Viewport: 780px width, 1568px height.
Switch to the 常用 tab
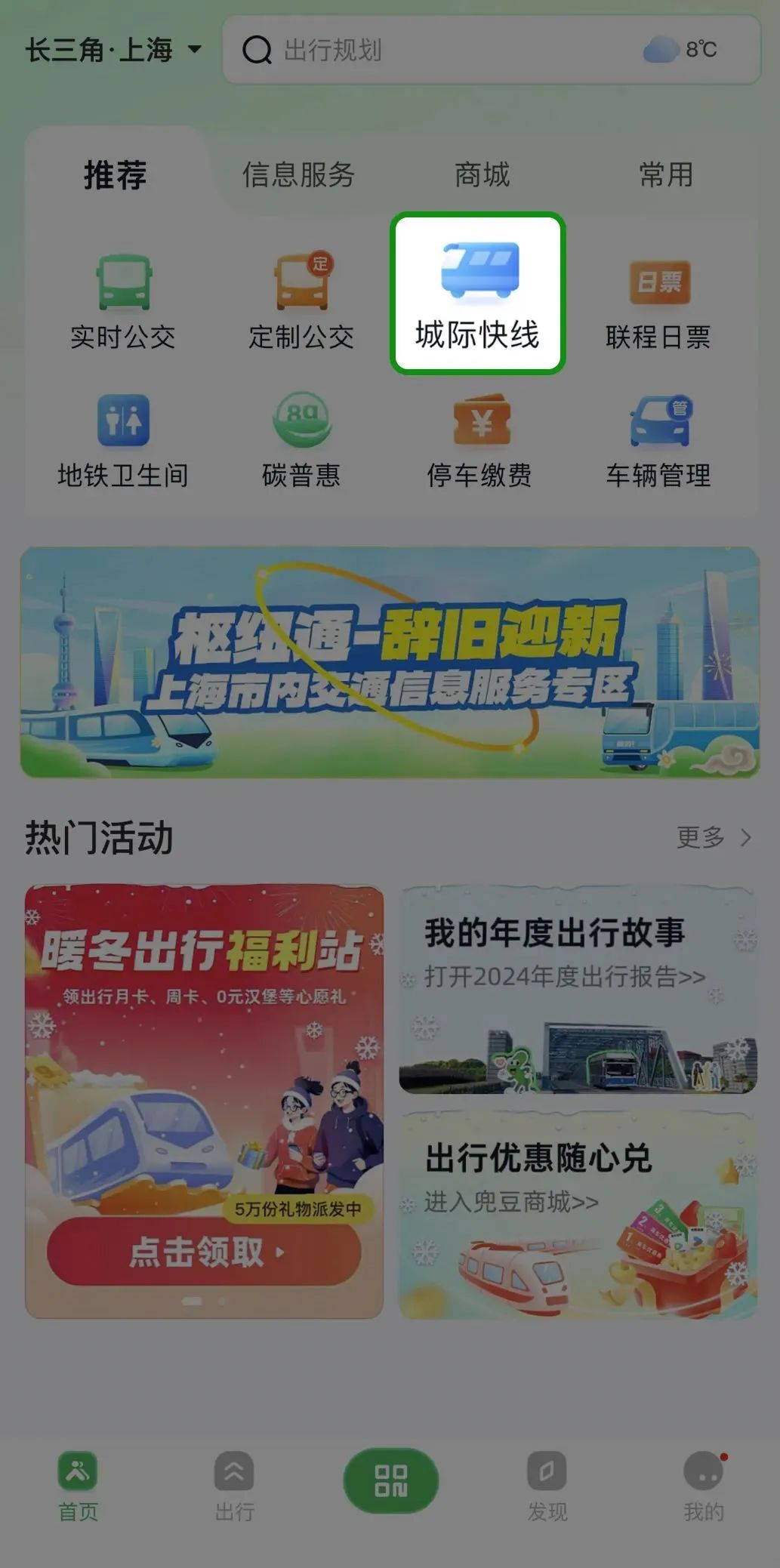pyautogui.click(x=665, y=174)
